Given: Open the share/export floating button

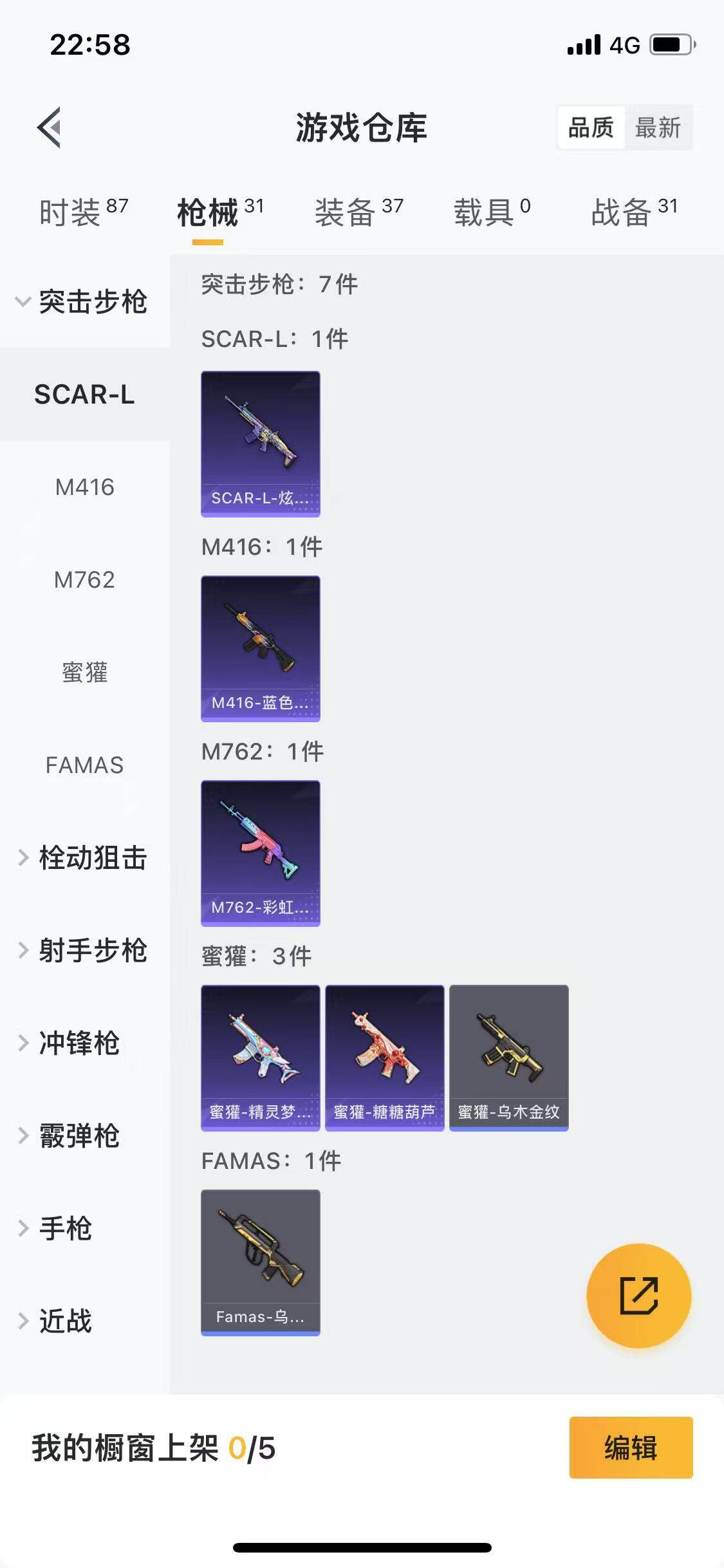Looking at the screenshot, I should click(638, 1296).
